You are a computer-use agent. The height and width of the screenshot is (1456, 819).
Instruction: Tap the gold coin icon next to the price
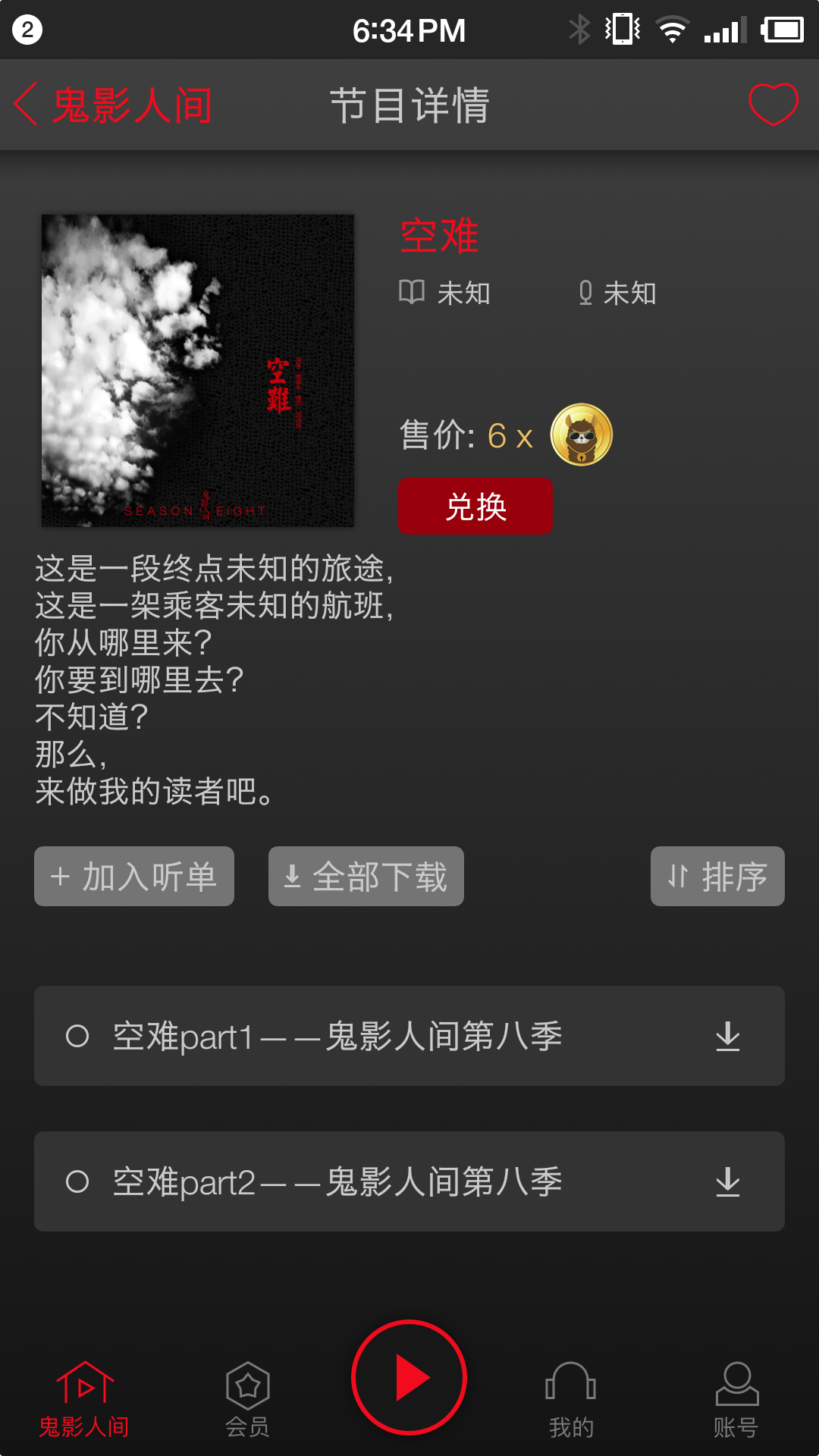coord(581,436)
